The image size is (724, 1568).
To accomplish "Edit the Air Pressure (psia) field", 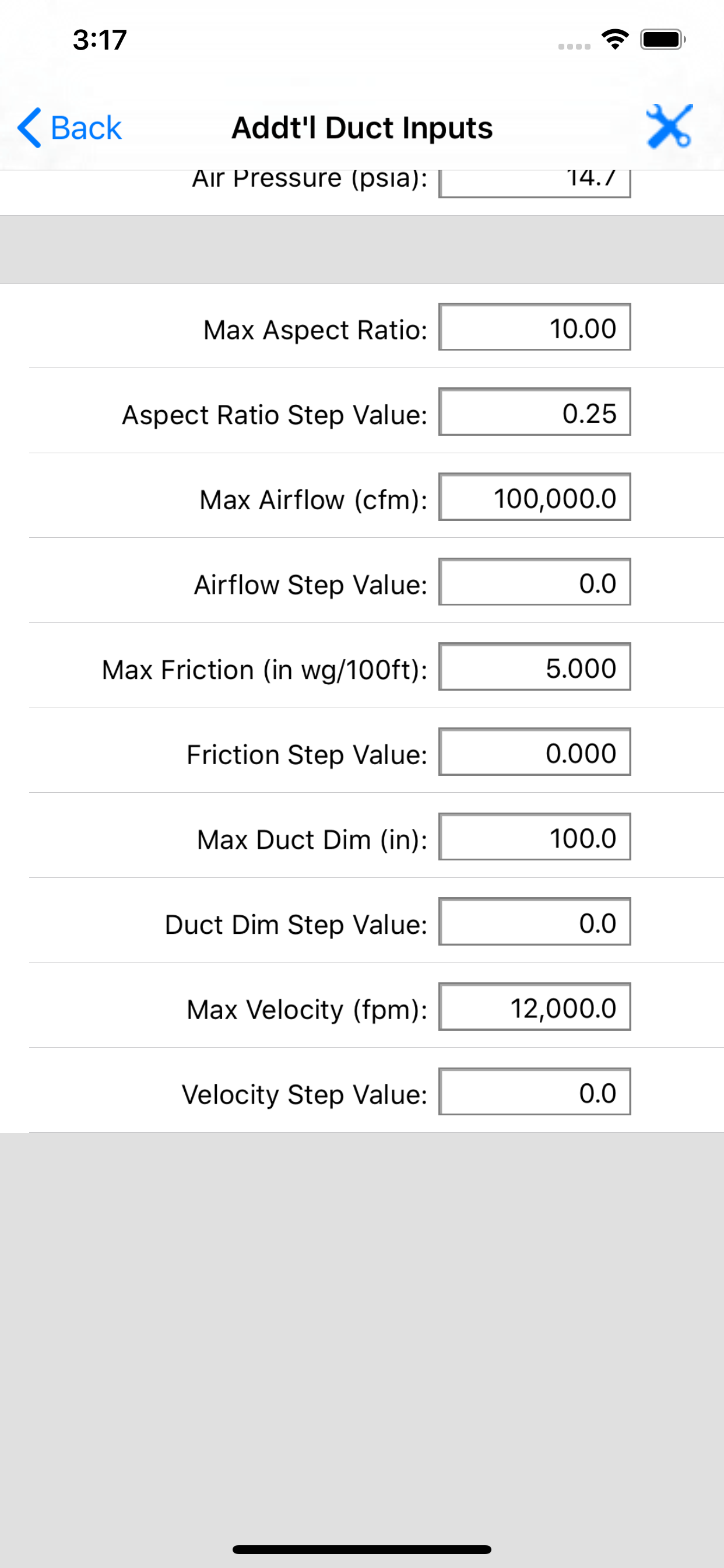I will (534, 183).
